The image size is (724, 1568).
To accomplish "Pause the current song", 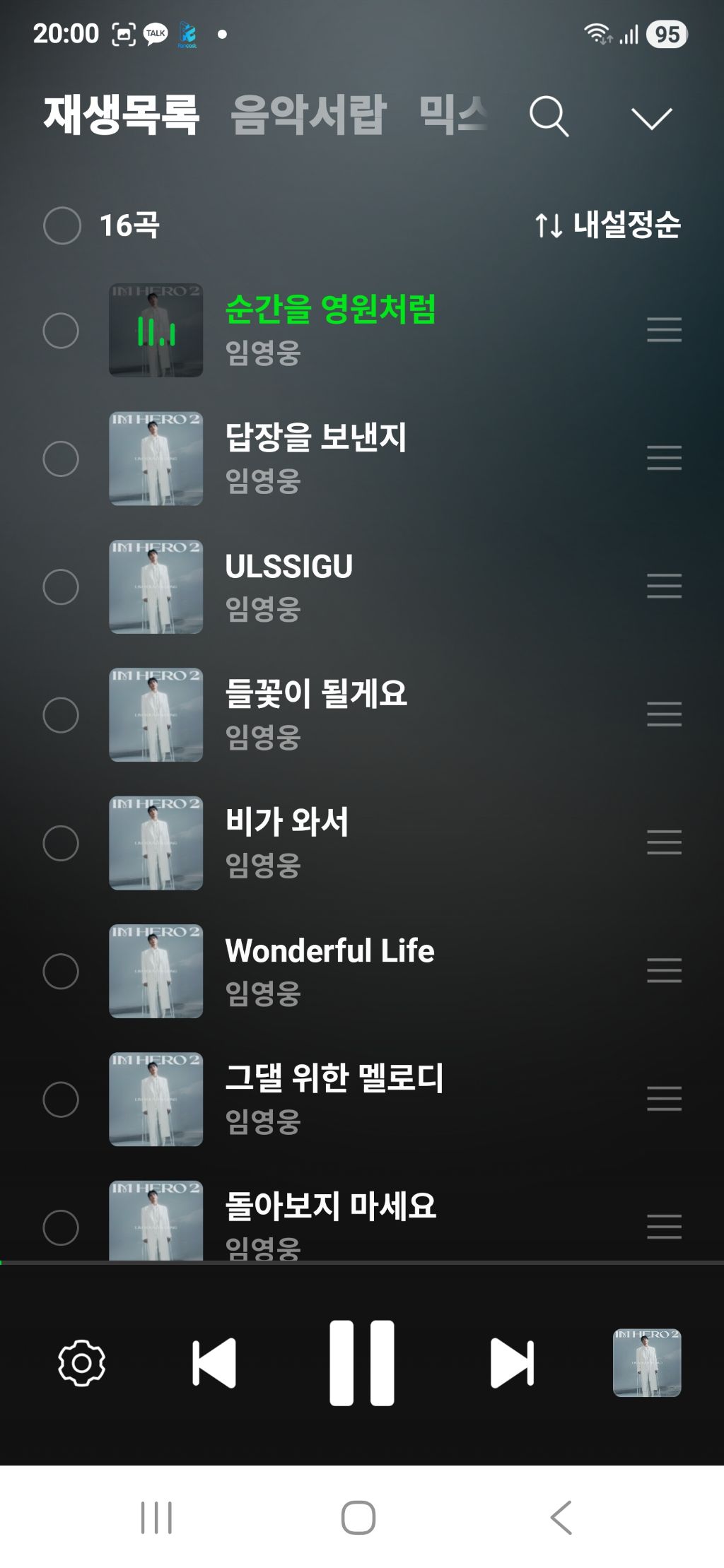I will pyautogui.click(x=362, y=1362).
